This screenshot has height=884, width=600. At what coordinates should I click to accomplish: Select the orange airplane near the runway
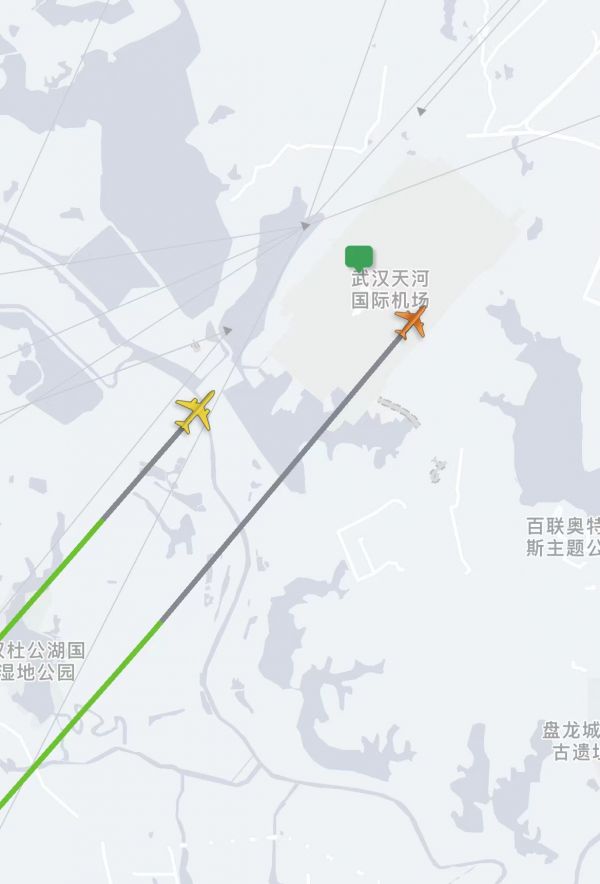tap(410, 322)
